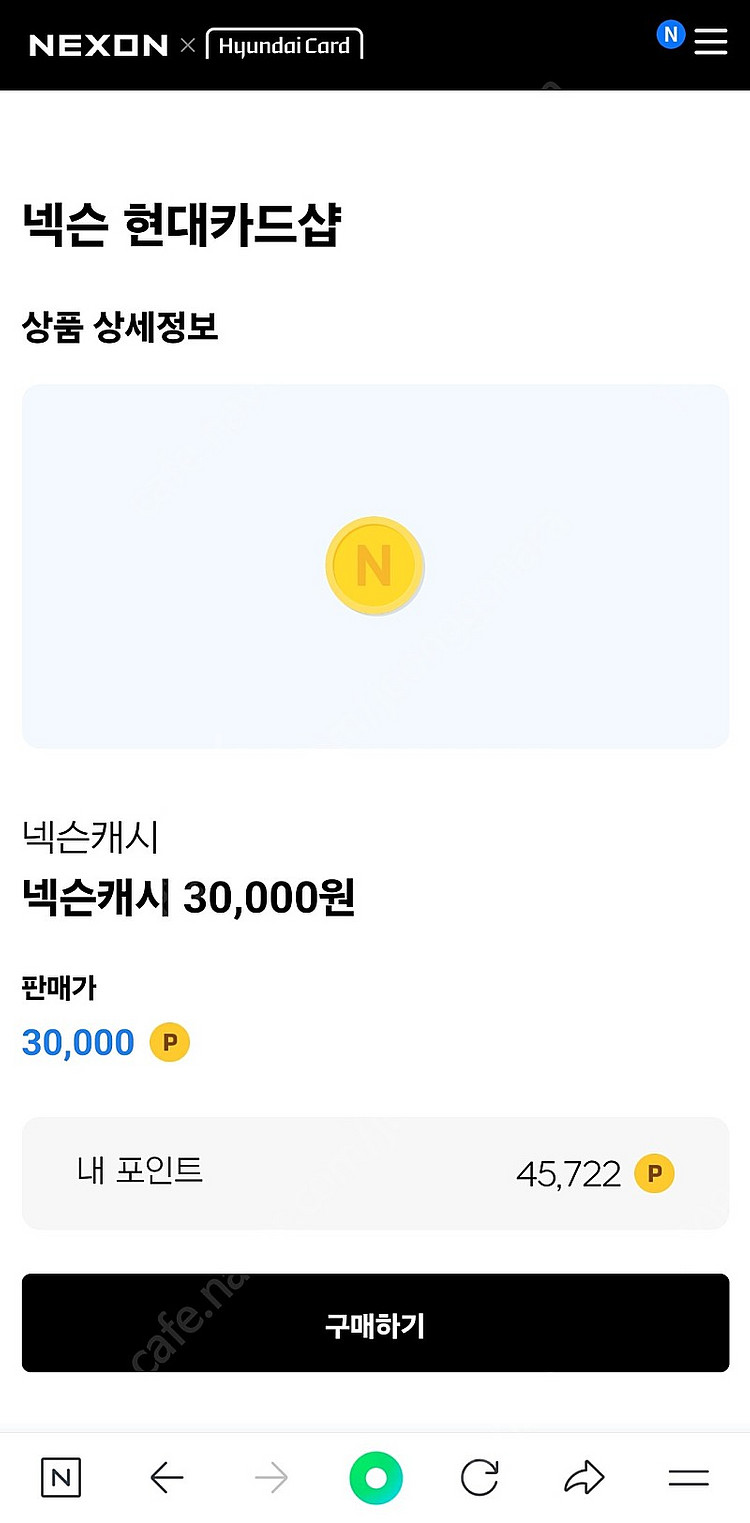Tap the back arrow in the browser toolbar
The width and height of the screenshot is (750, 1523).
tap(166, 1476)
